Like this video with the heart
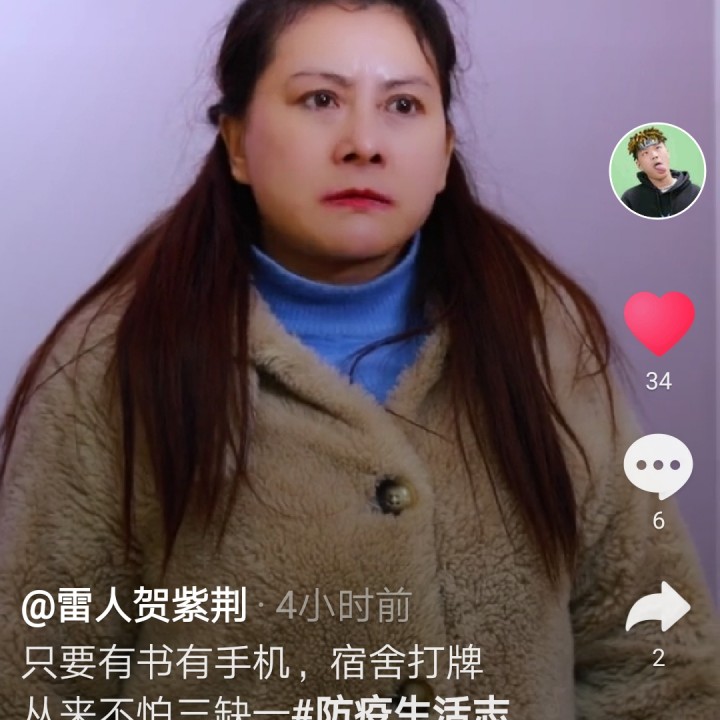This screenshot has height=720, width=720. coord(659,324)
